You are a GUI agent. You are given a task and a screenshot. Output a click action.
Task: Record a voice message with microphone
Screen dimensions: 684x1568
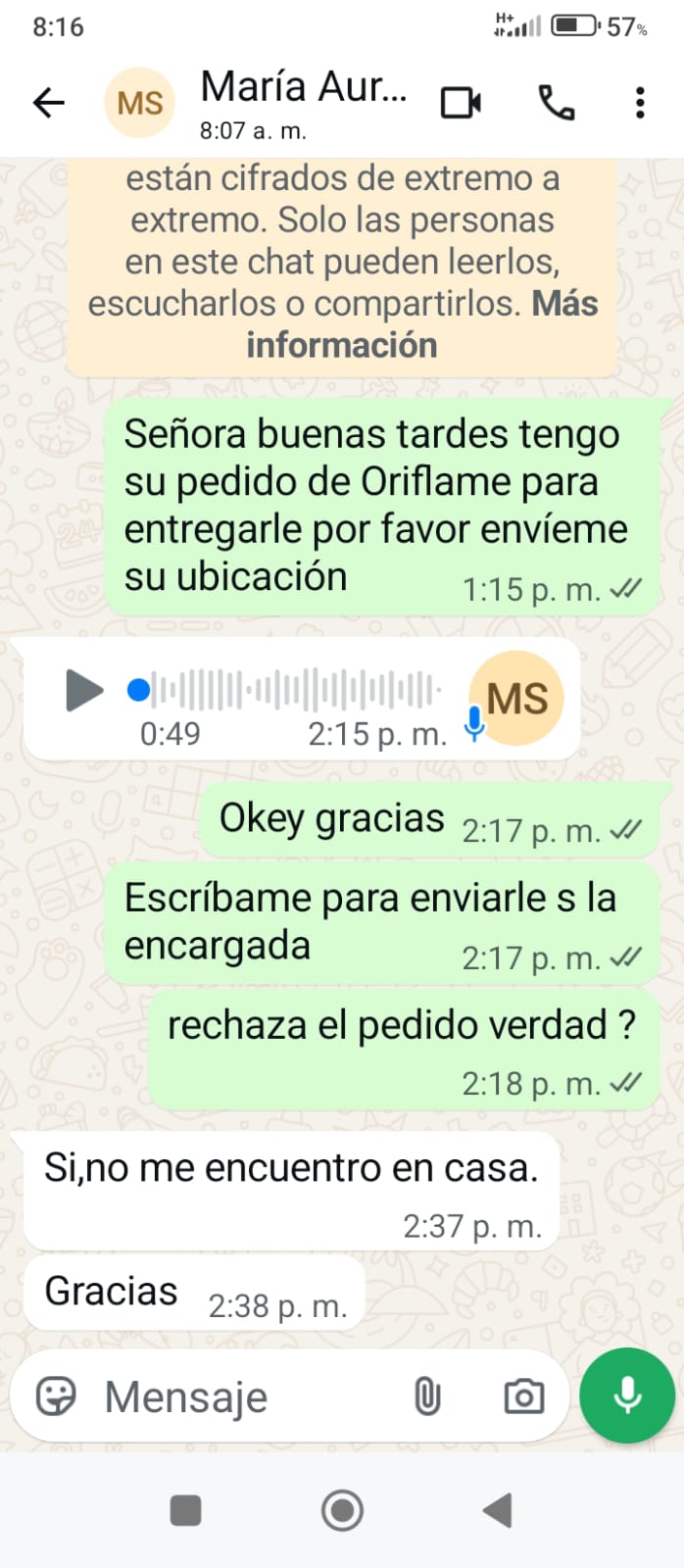click(627, 1396)
